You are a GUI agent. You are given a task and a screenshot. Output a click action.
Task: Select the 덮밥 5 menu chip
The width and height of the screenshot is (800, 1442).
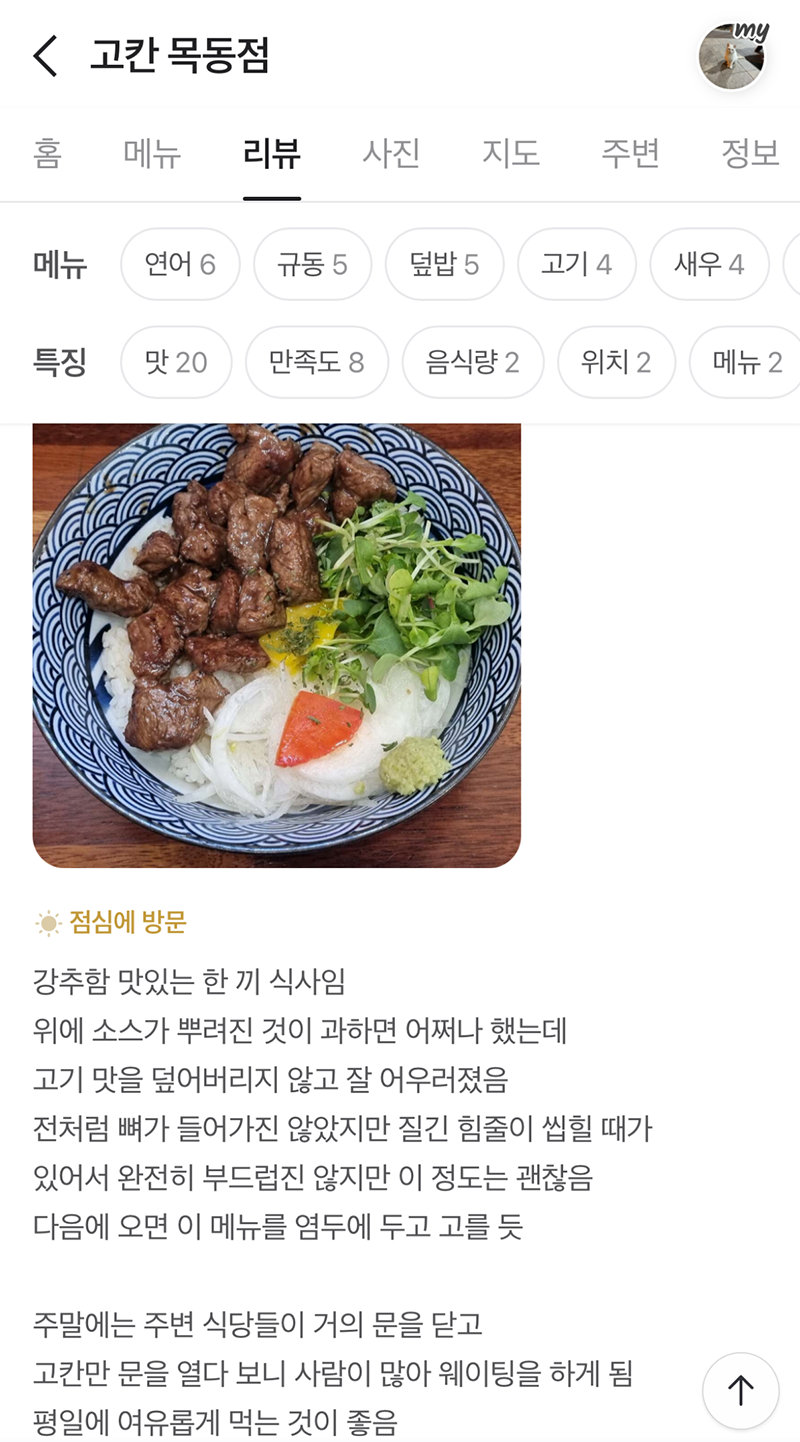click(444, 264)
